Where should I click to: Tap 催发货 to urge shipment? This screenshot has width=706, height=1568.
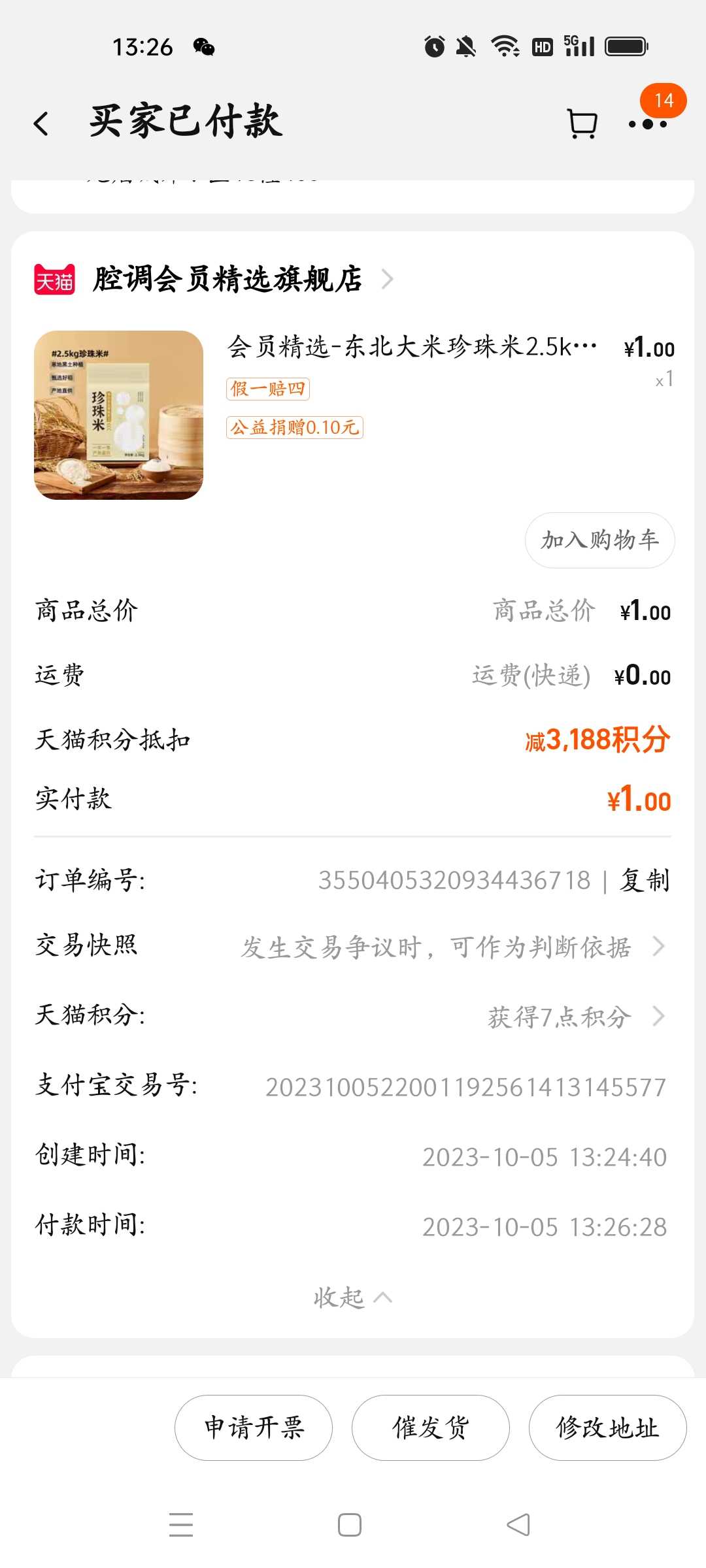[431, 1428]
